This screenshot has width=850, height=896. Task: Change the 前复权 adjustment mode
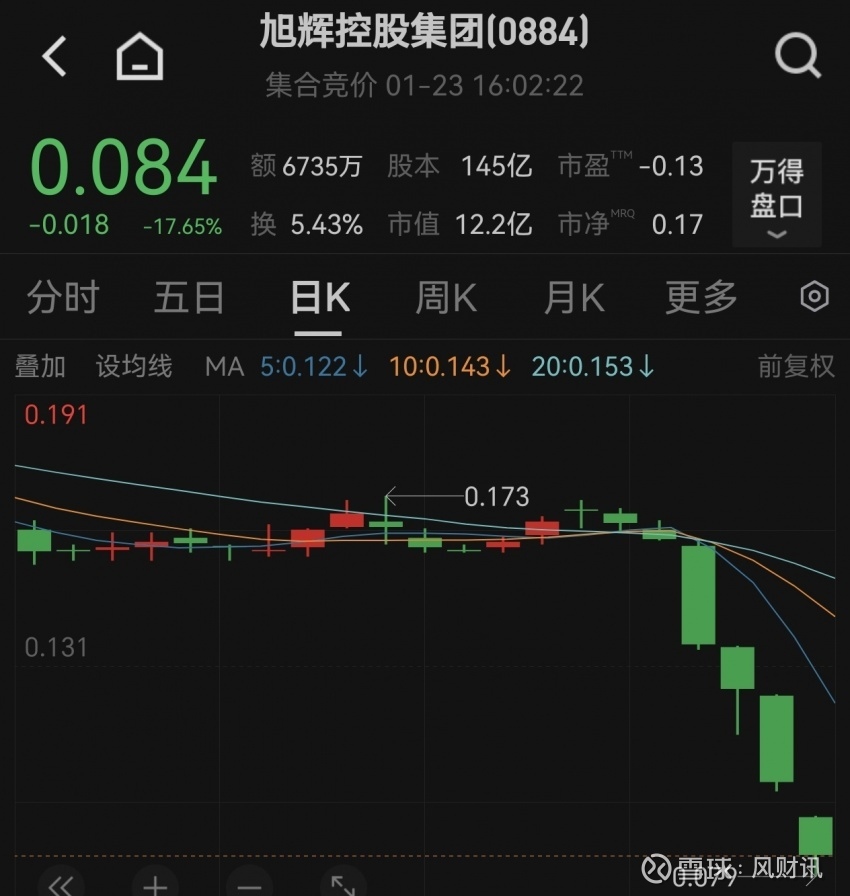(796, 366)
